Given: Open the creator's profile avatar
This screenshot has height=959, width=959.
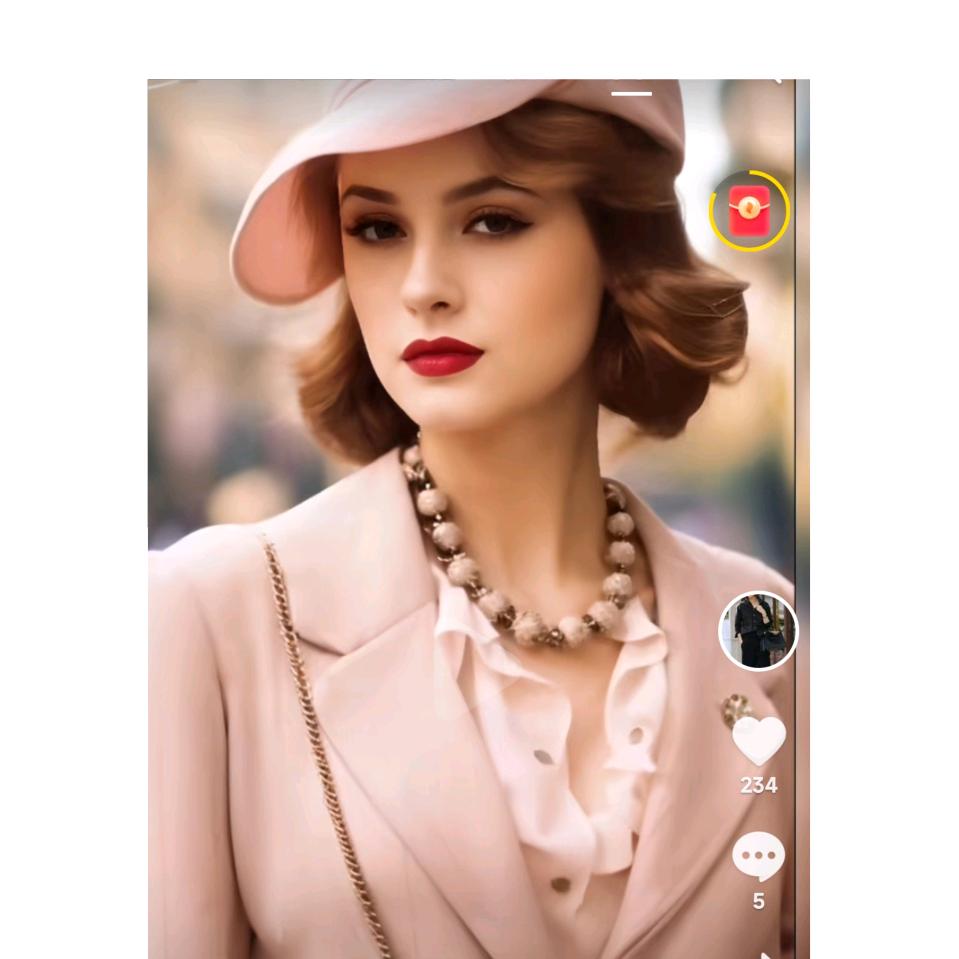Looking at the screenshot, I should click(x=758, y=630).
